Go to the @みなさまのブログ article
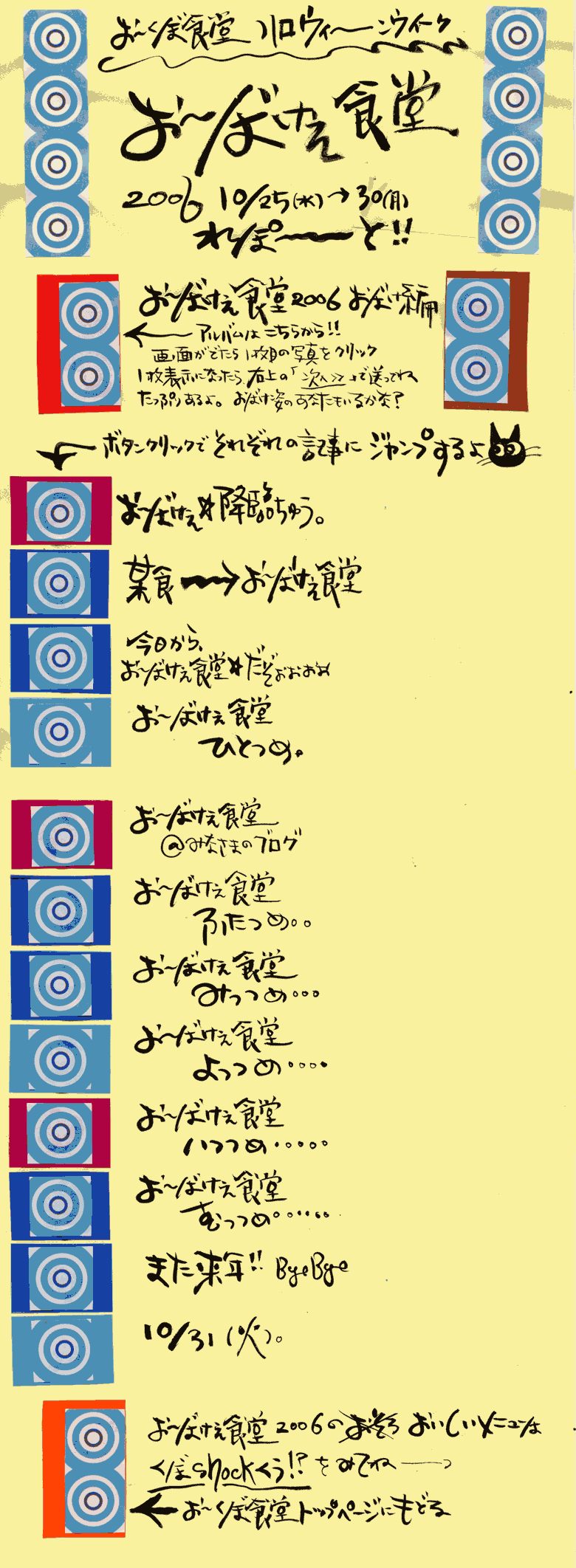 click(62, 834)
